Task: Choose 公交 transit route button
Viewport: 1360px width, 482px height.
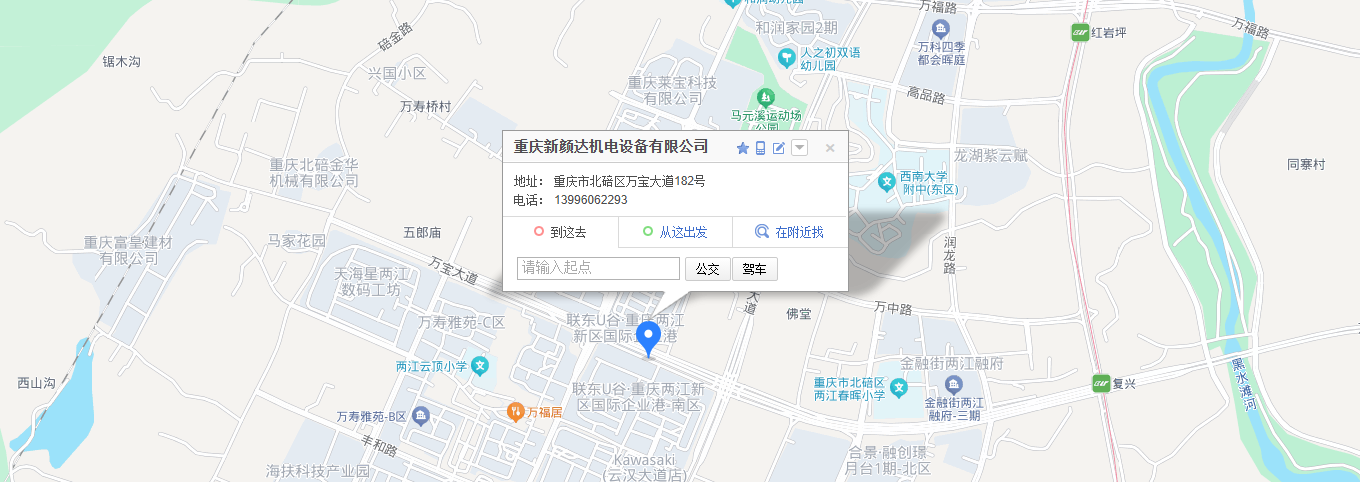Action: (708, 269)
